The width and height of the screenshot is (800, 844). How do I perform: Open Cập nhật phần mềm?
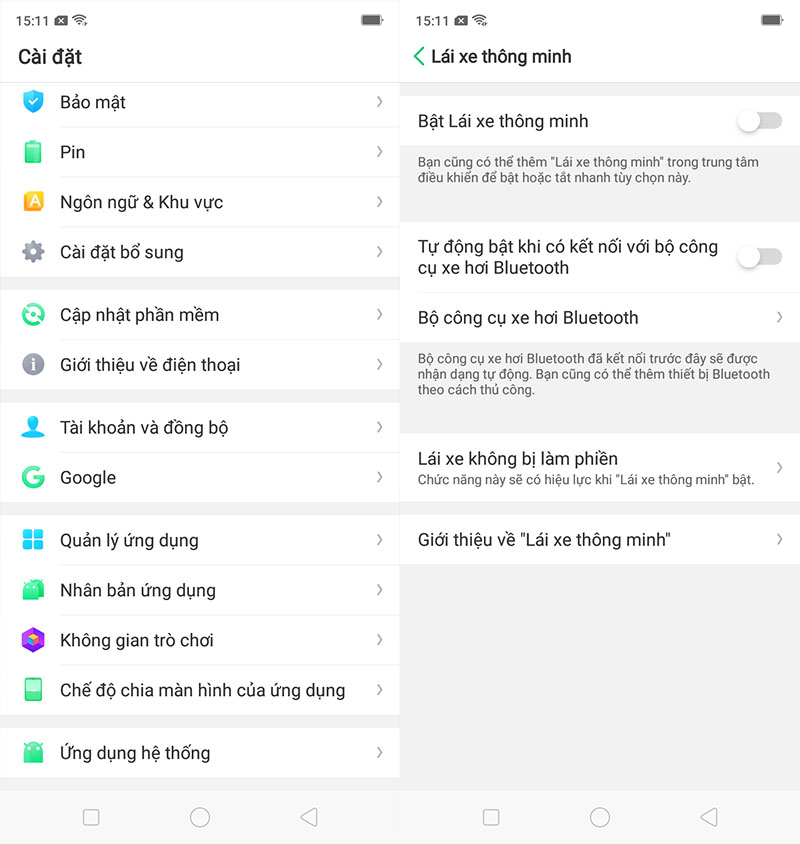(200, 315)
